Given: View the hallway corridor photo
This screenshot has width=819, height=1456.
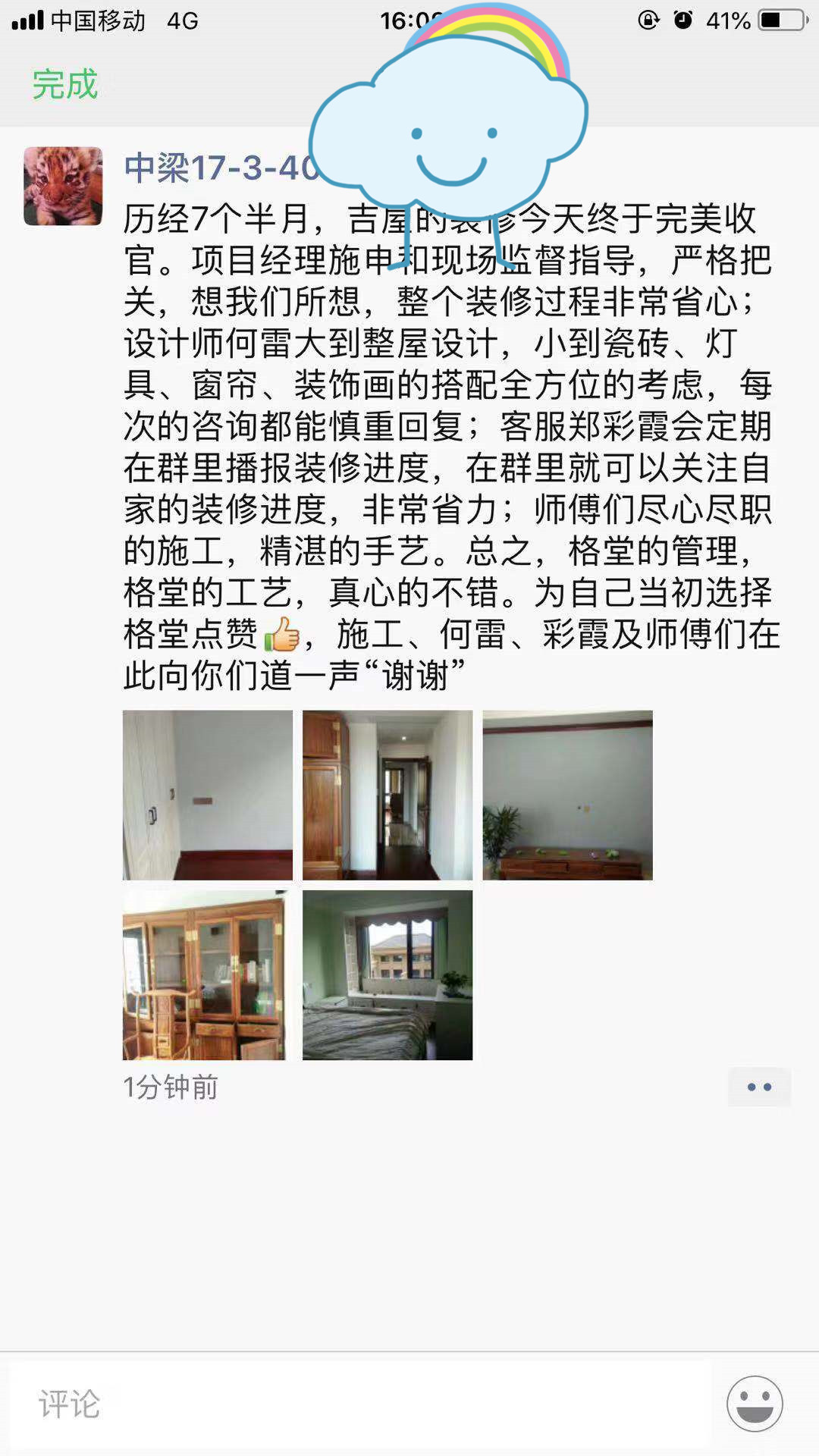Looking at the screenshot, I should point(387,795).
